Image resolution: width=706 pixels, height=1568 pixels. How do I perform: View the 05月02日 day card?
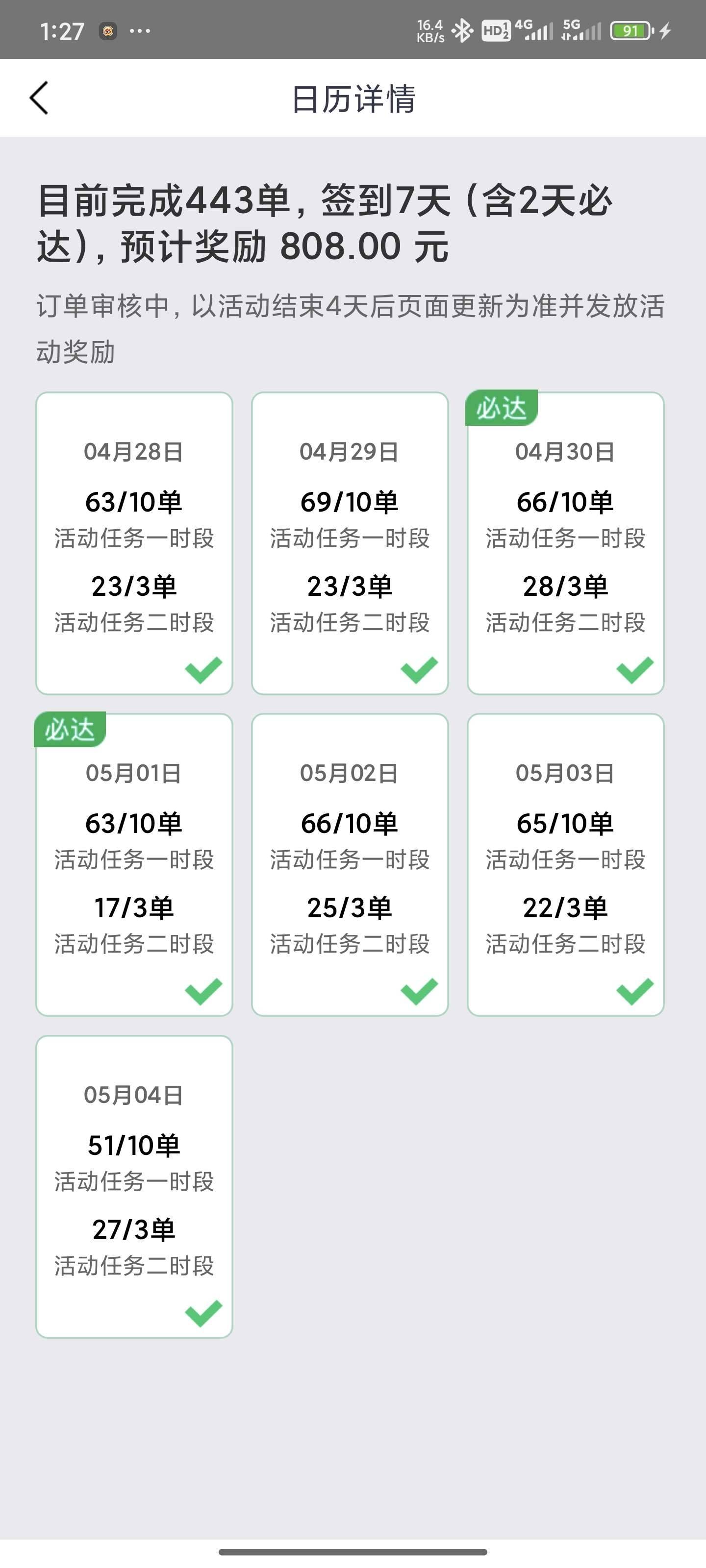point(350,864)
